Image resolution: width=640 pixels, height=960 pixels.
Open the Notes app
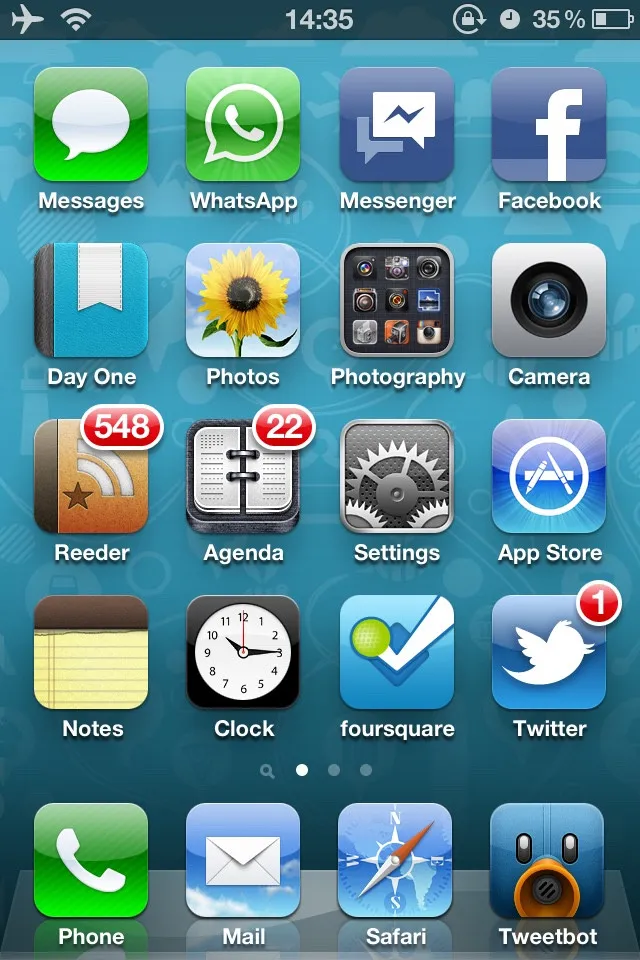coord(91,653)
